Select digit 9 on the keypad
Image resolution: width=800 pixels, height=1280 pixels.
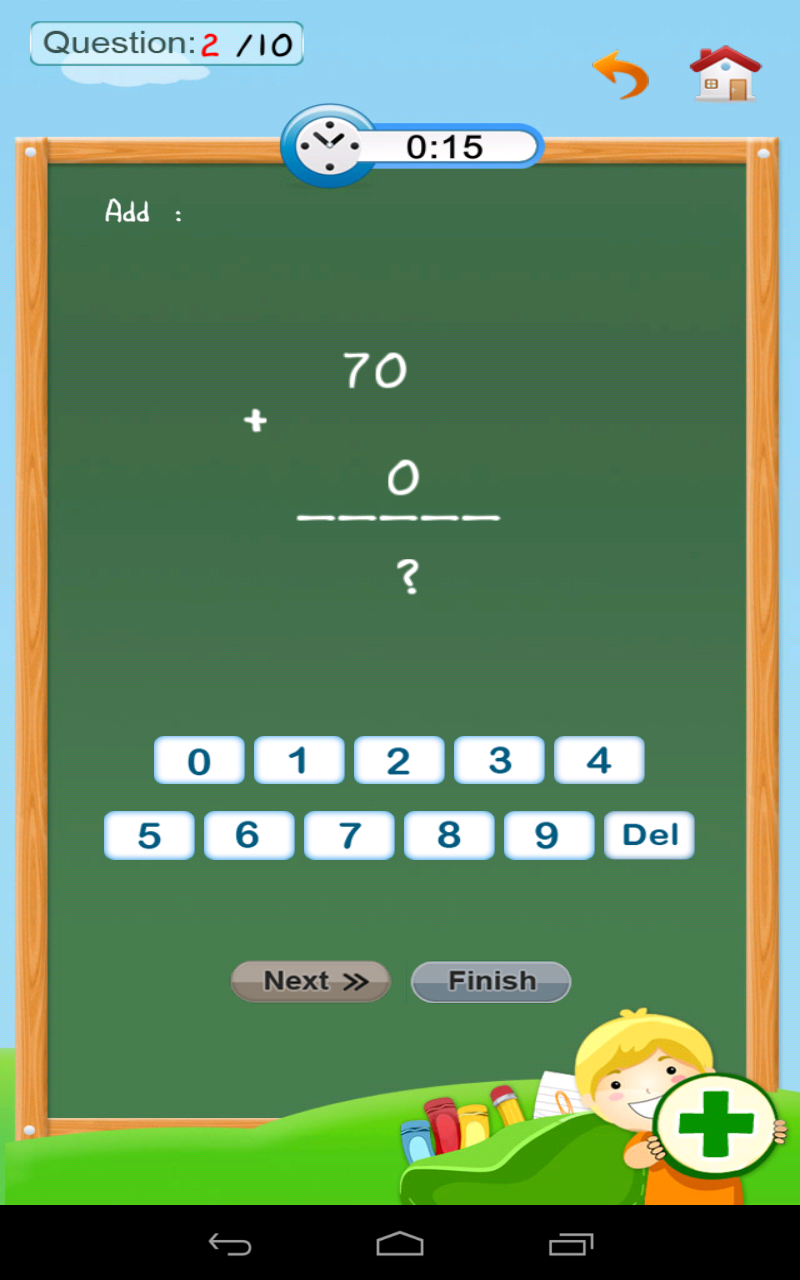[x=548, y=835]
